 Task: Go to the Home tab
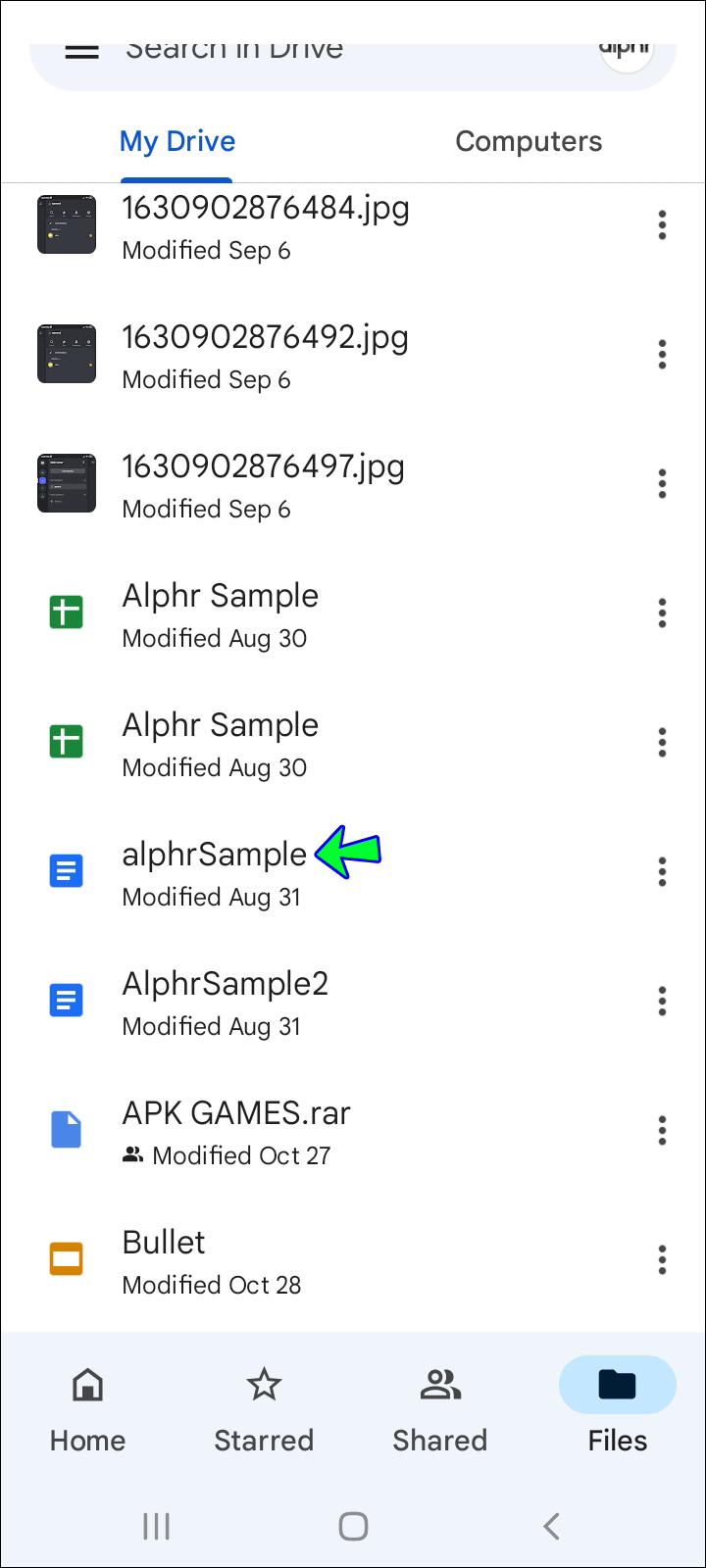[88, 1409]
